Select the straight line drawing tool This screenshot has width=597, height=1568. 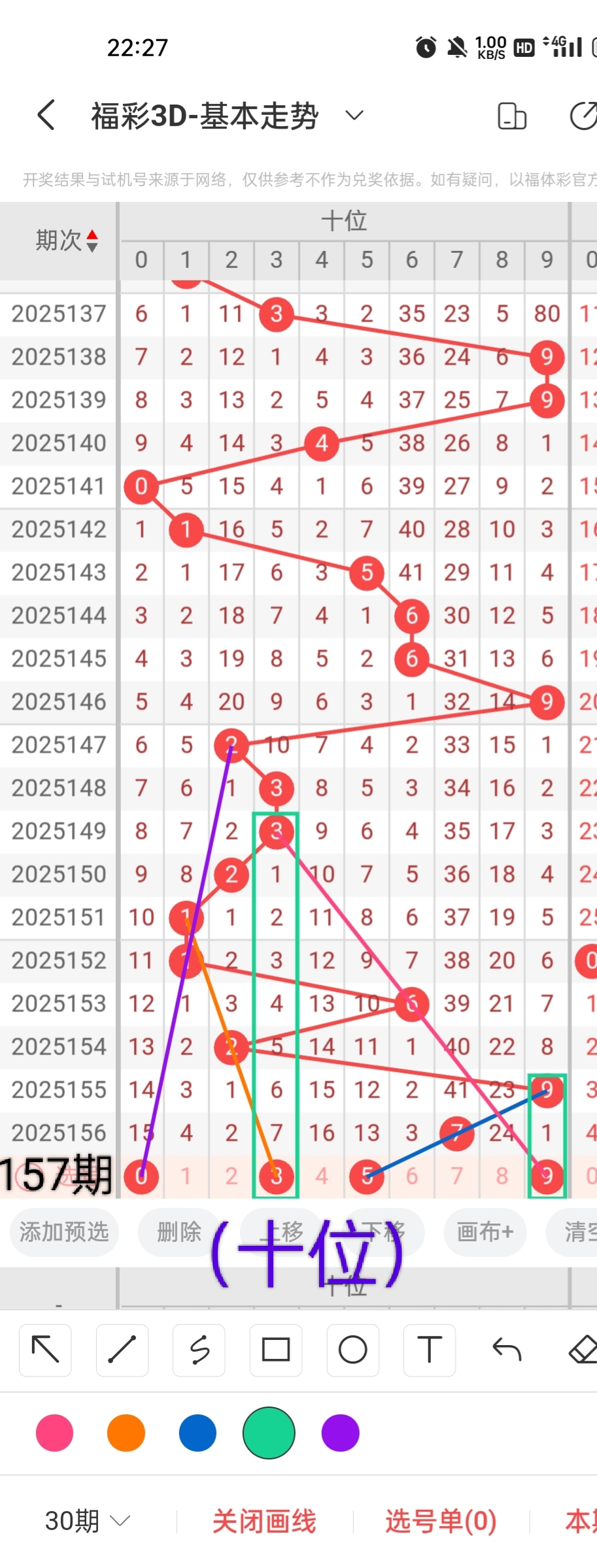(122, 1350)
